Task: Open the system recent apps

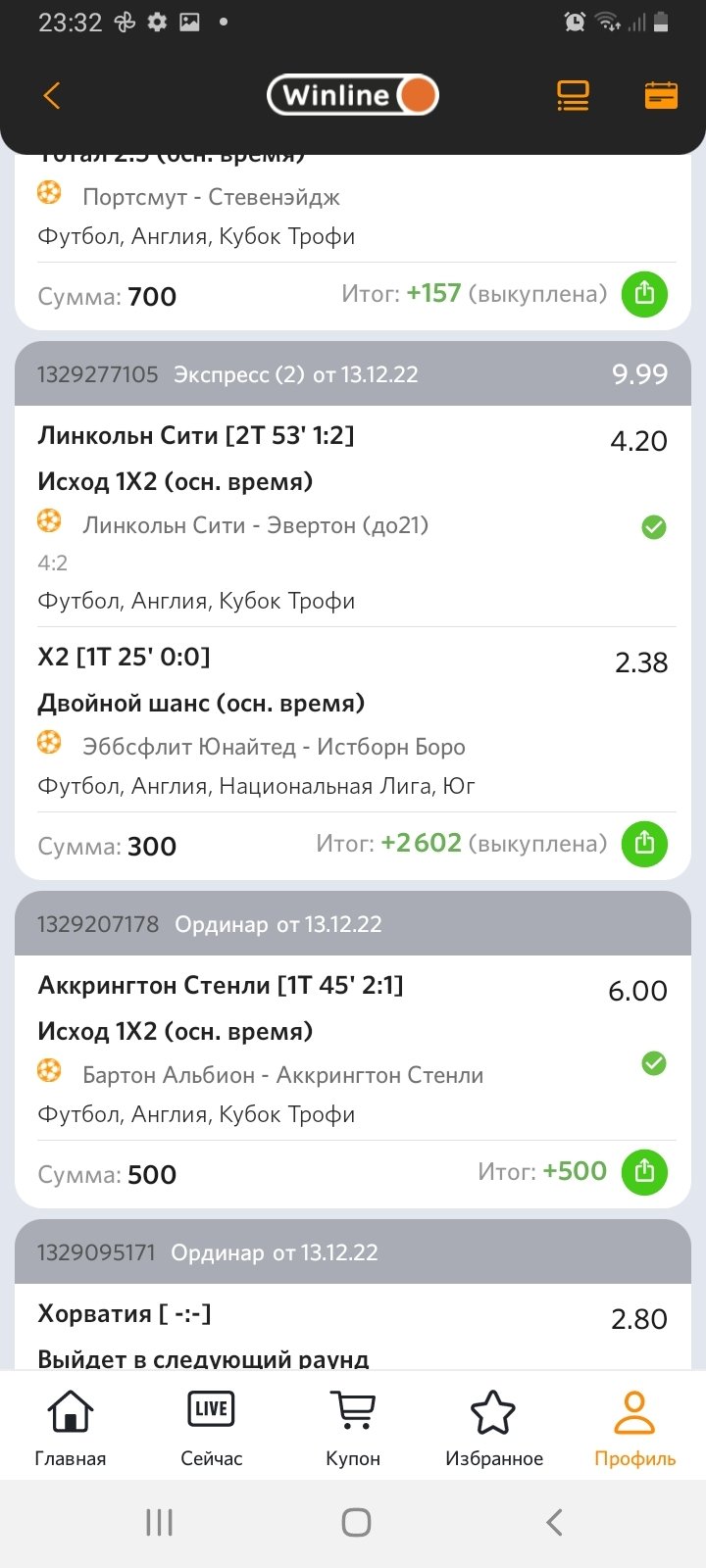Action: point(159,1522)
